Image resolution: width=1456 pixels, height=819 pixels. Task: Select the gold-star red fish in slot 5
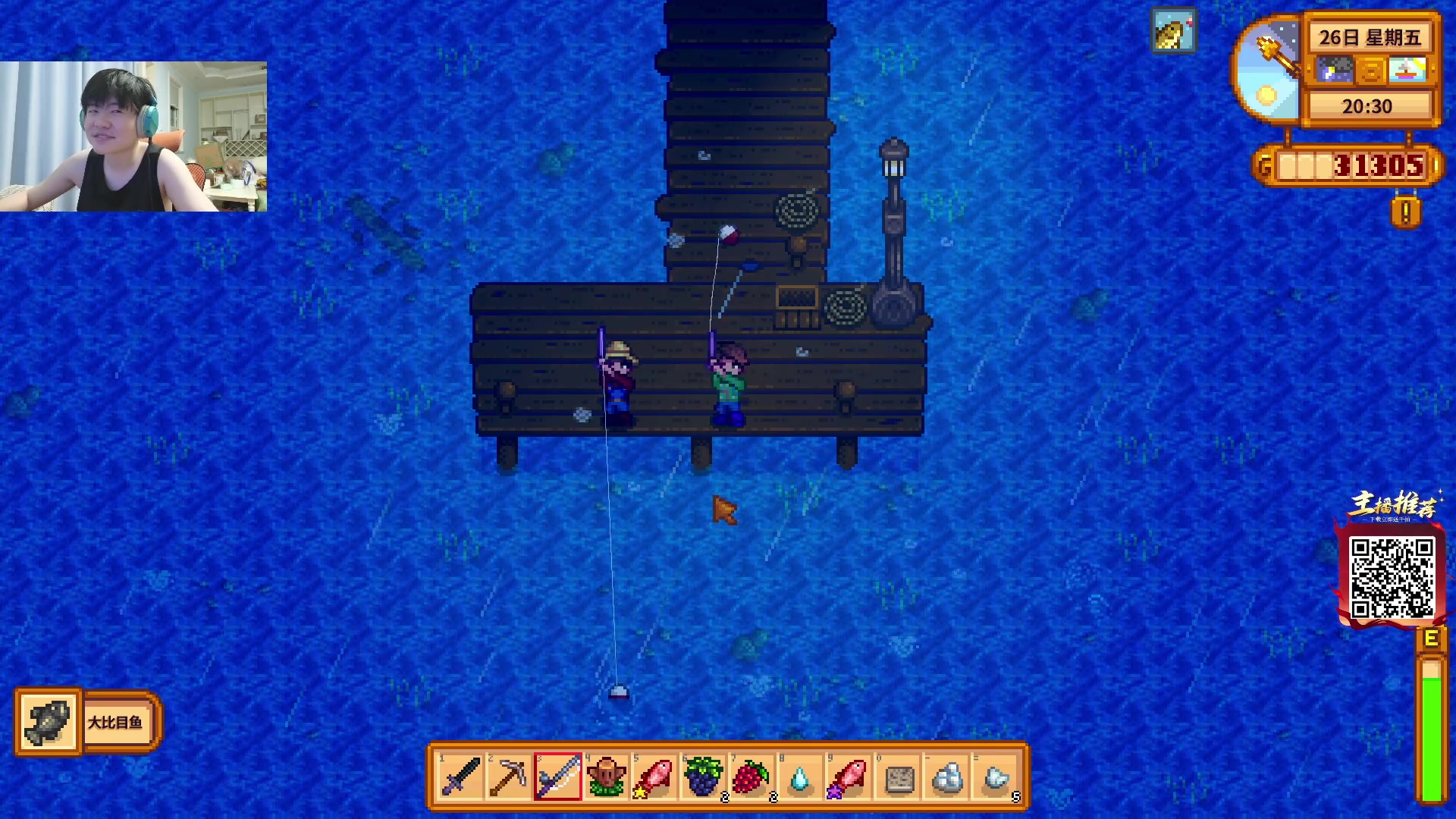654,777
